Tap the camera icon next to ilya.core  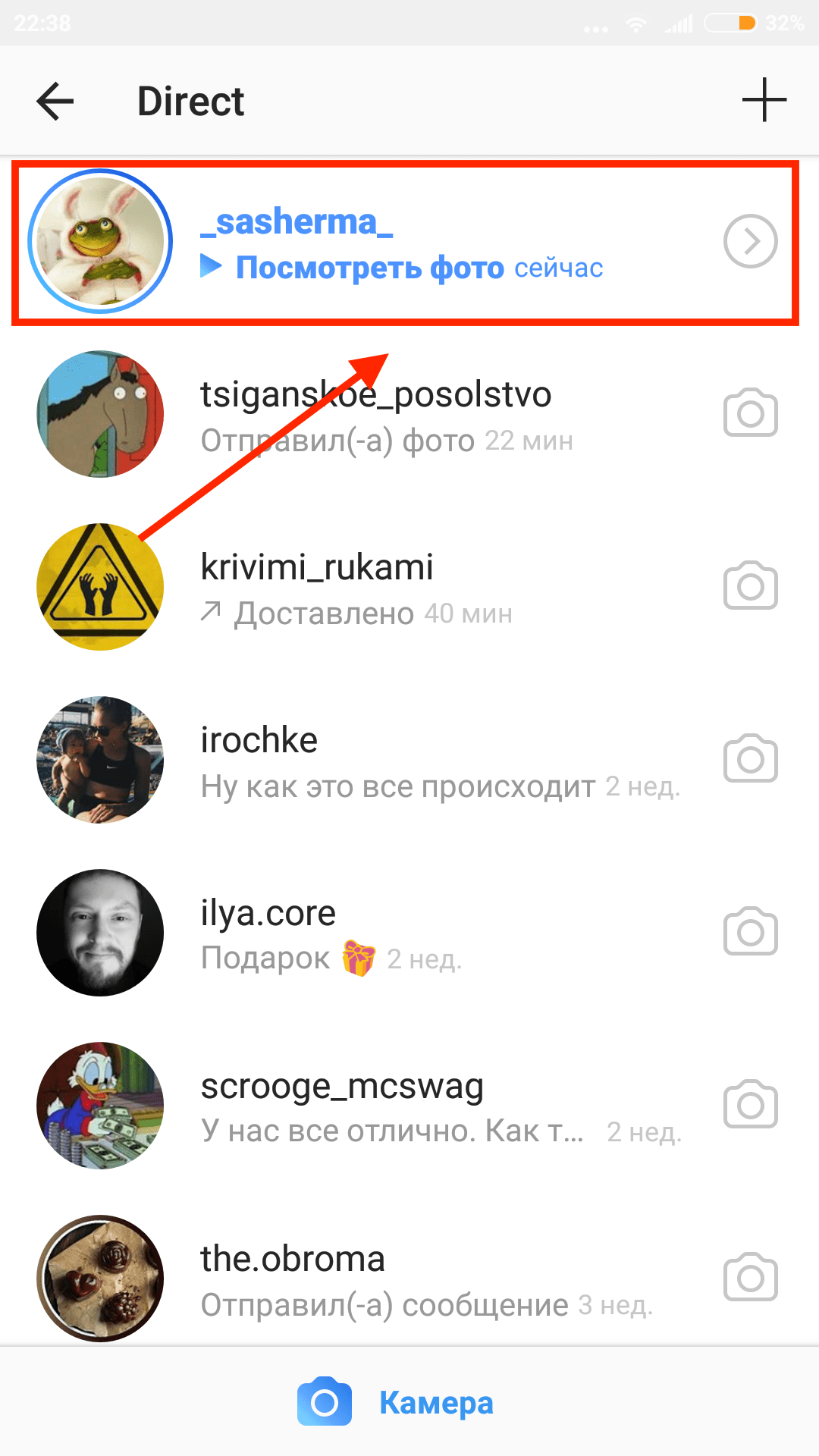coord(750,932)
